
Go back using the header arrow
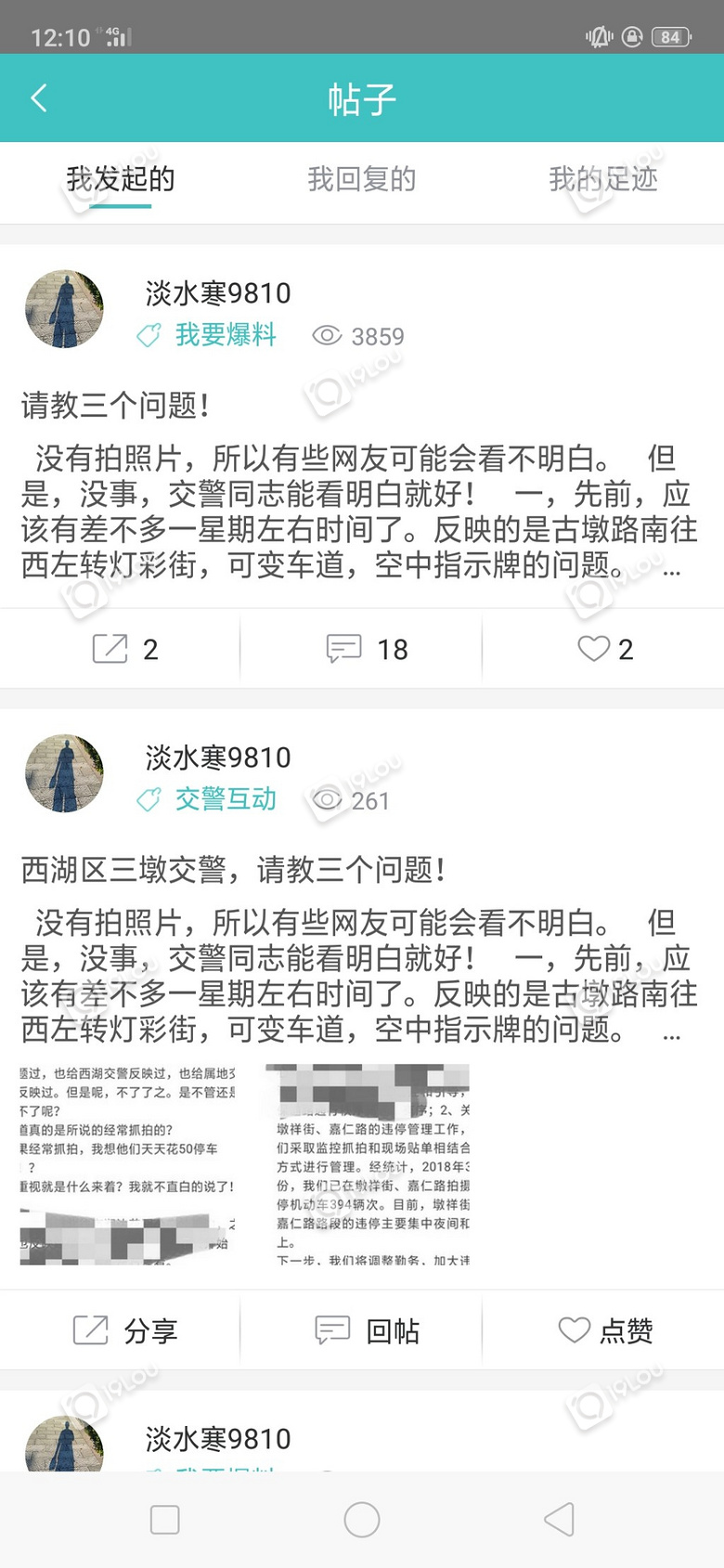tap(39, 98)
